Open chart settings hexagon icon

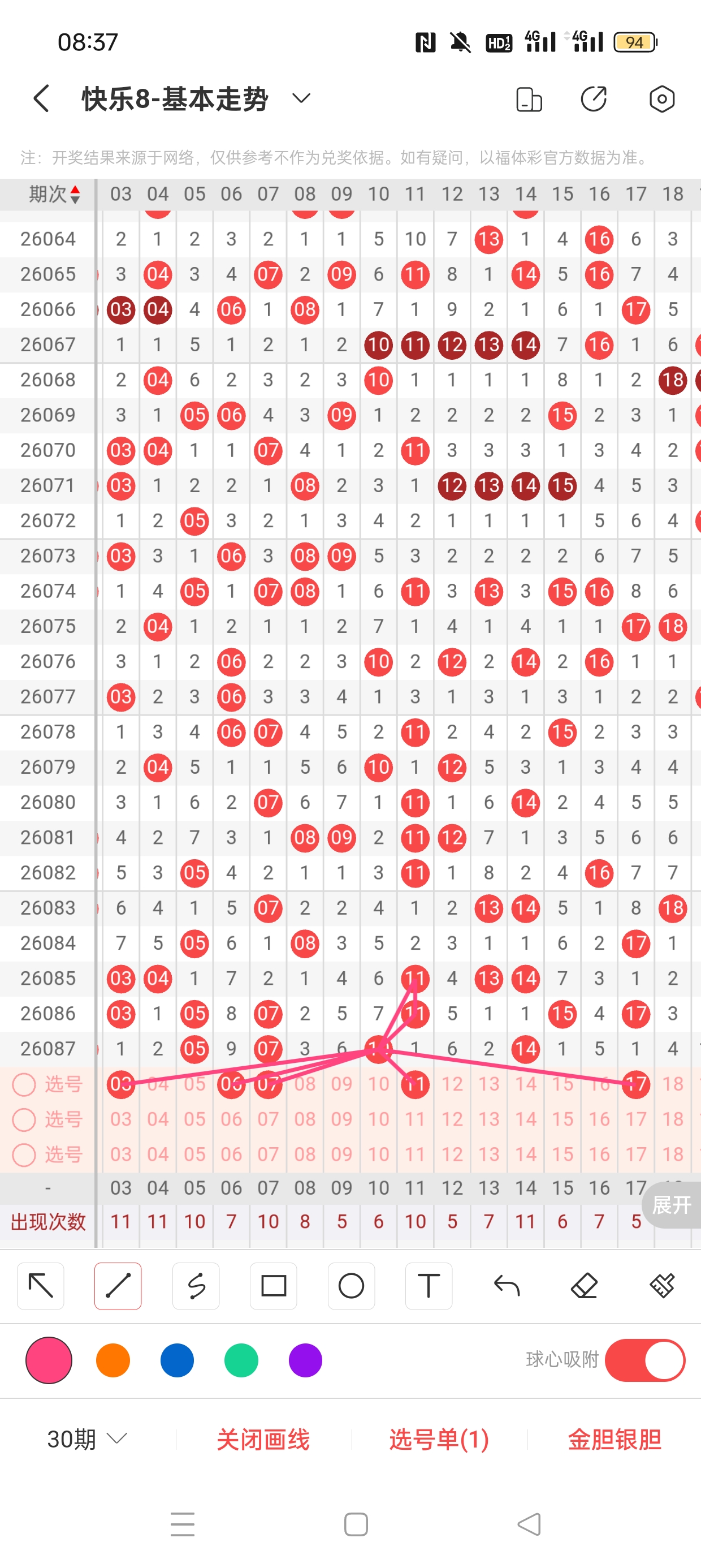661,99
